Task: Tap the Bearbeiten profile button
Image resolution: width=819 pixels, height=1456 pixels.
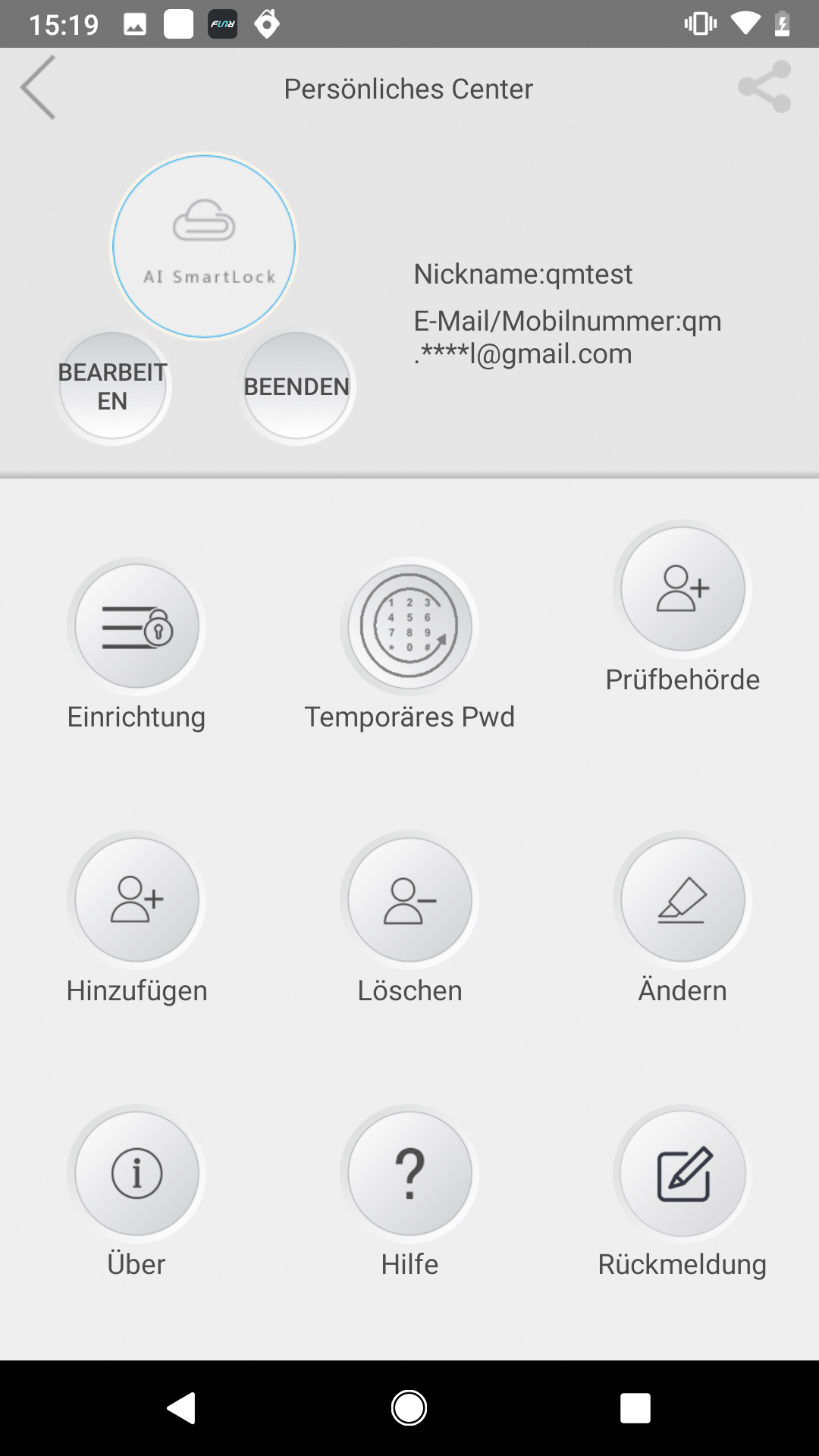Action: (113, 386)
